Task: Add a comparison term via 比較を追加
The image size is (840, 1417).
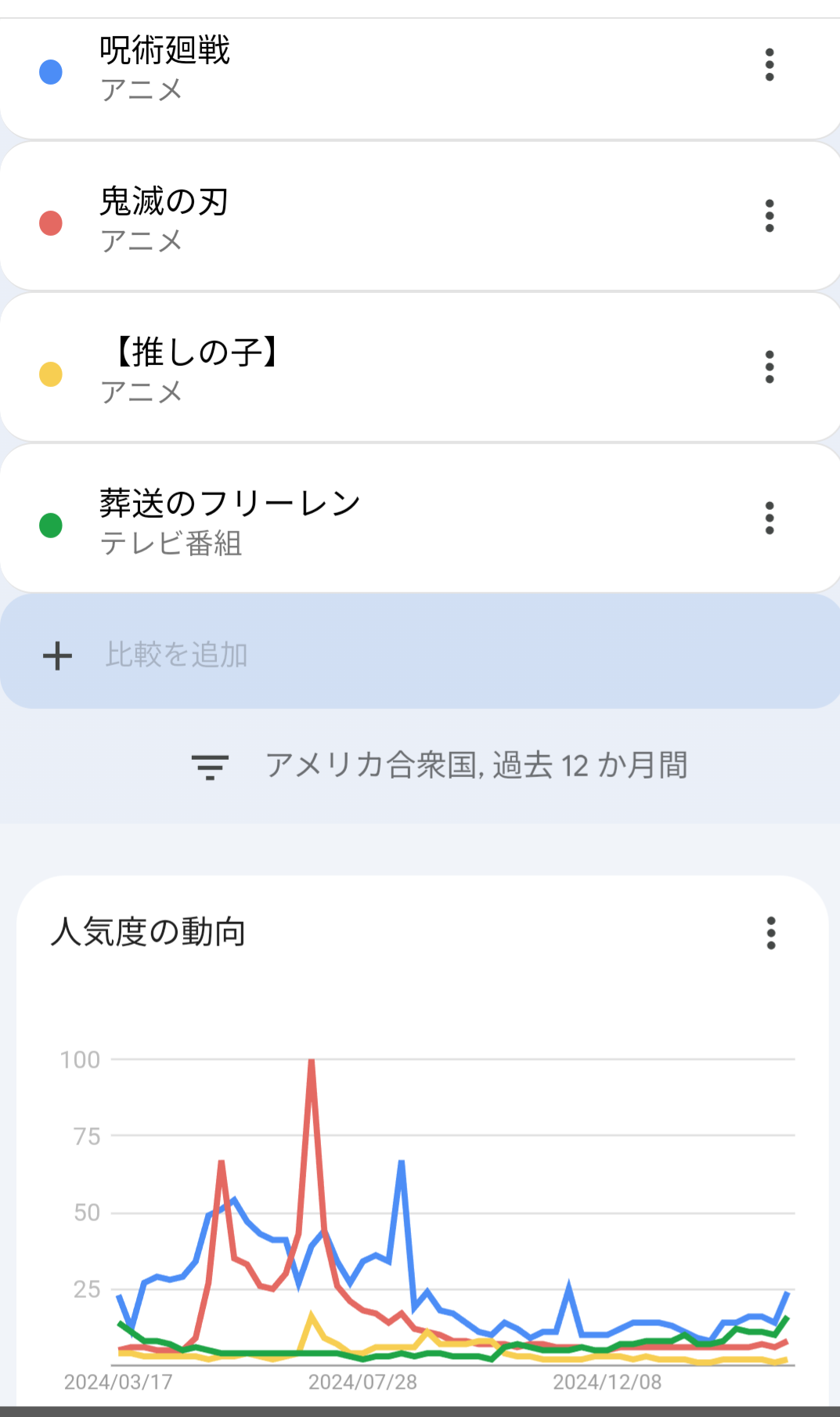Action: point(420,652)
